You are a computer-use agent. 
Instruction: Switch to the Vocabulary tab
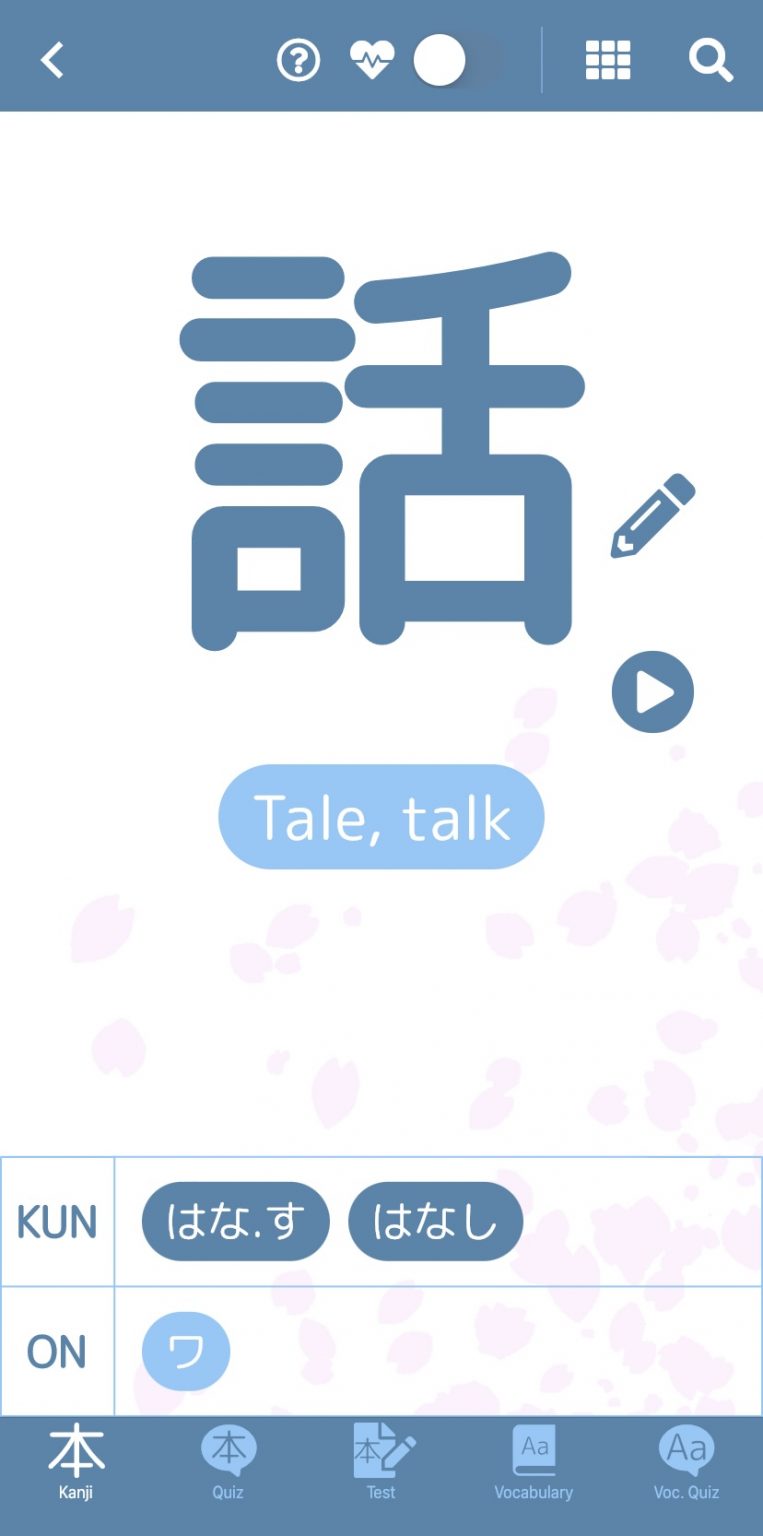[533, 1460]
